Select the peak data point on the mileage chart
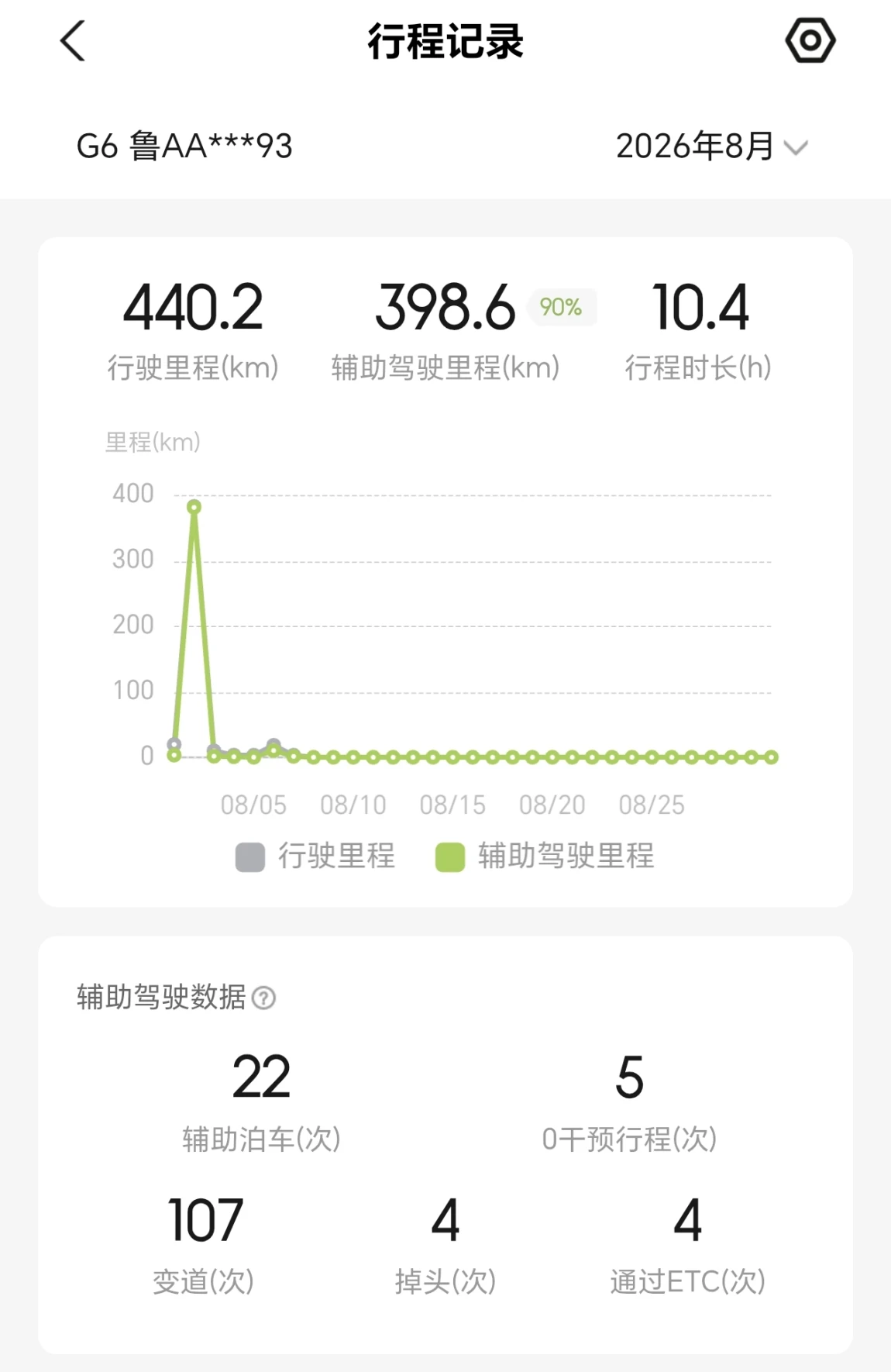The width and height of the screenshot is (891, 1372). 194,507
